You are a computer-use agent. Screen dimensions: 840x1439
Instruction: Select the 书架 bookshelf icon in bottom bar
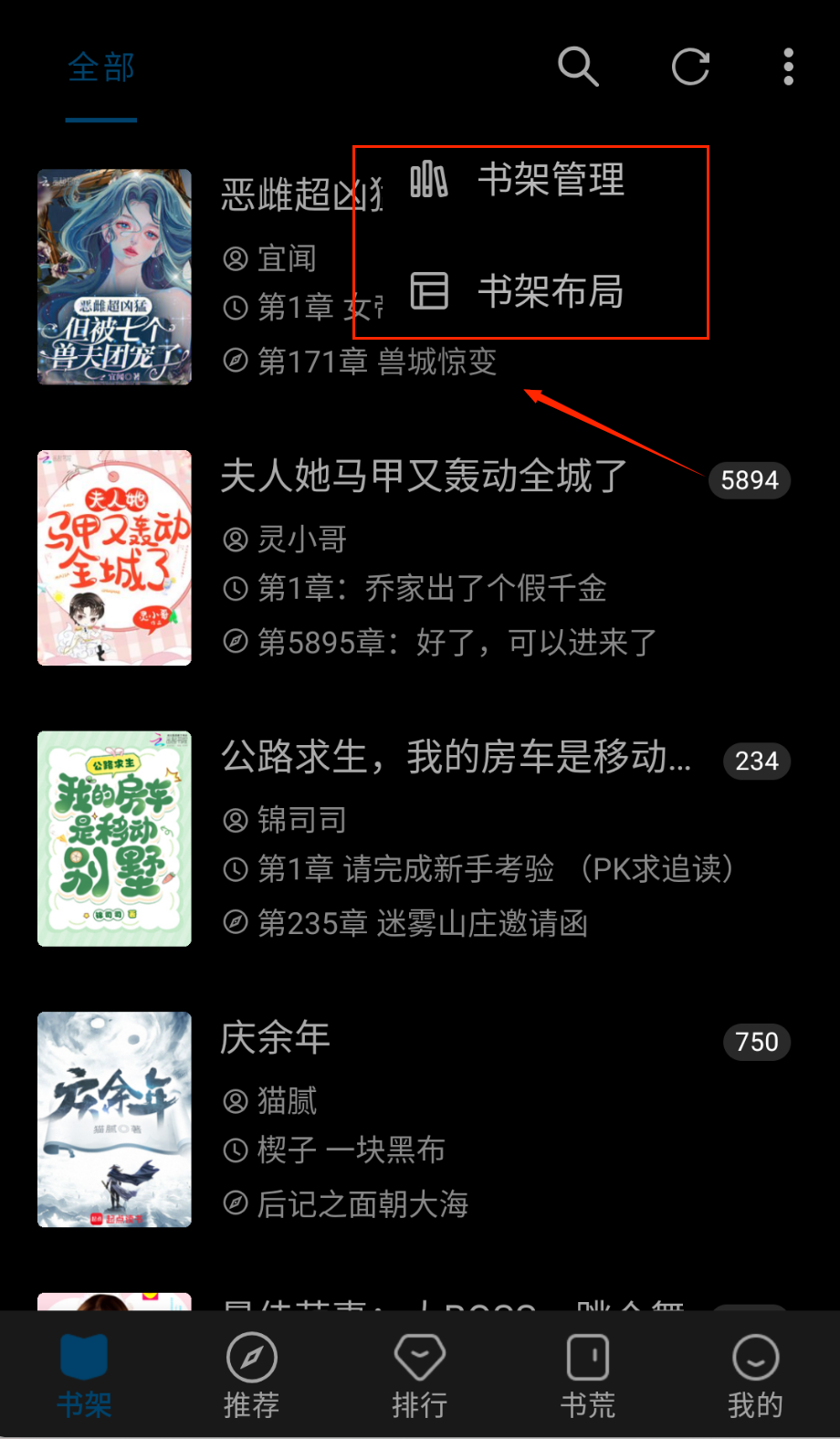point(83,1358)
